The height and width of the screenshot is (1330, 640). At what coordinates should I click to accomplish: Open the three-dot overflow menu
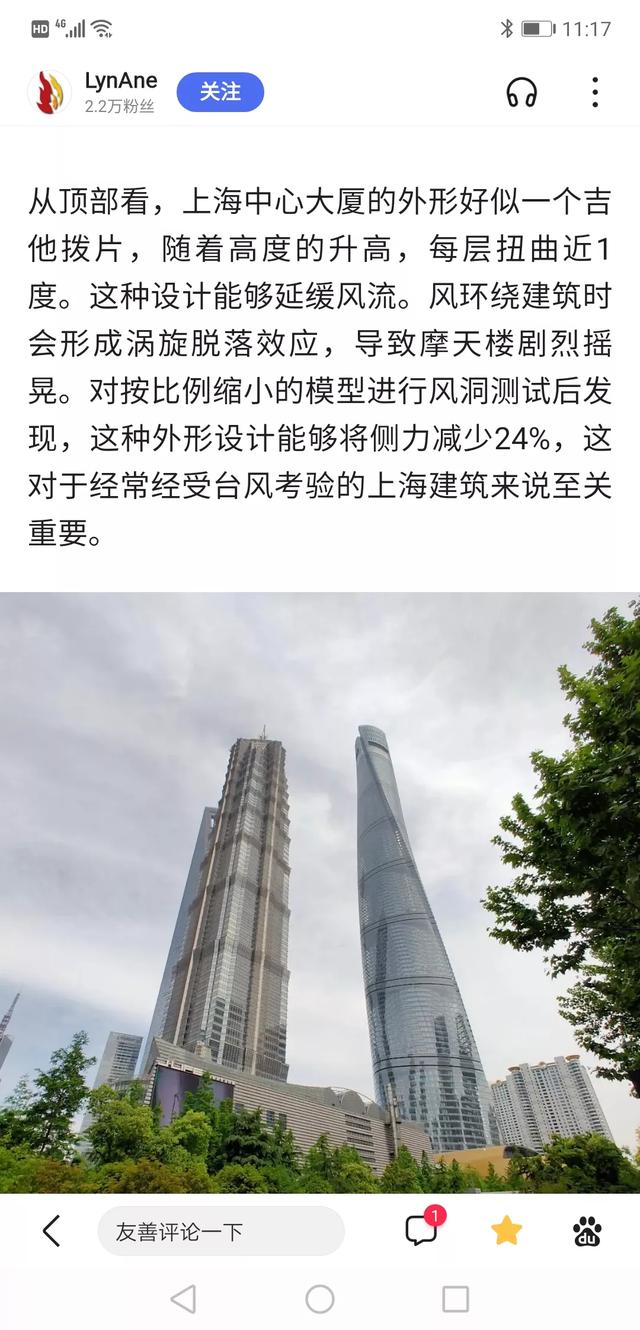pos(594,93)
